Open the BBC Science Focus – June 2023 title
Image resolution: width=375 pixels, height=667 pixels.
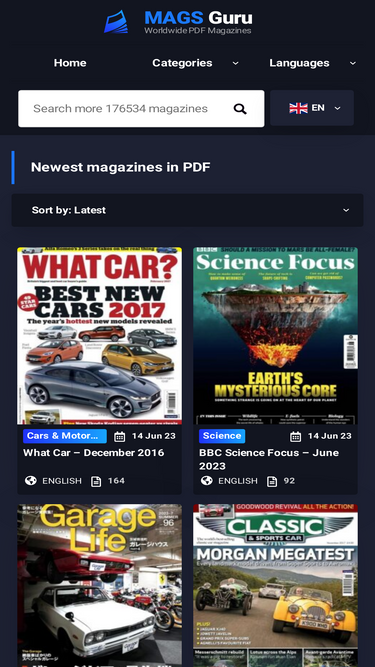point(269,459)
